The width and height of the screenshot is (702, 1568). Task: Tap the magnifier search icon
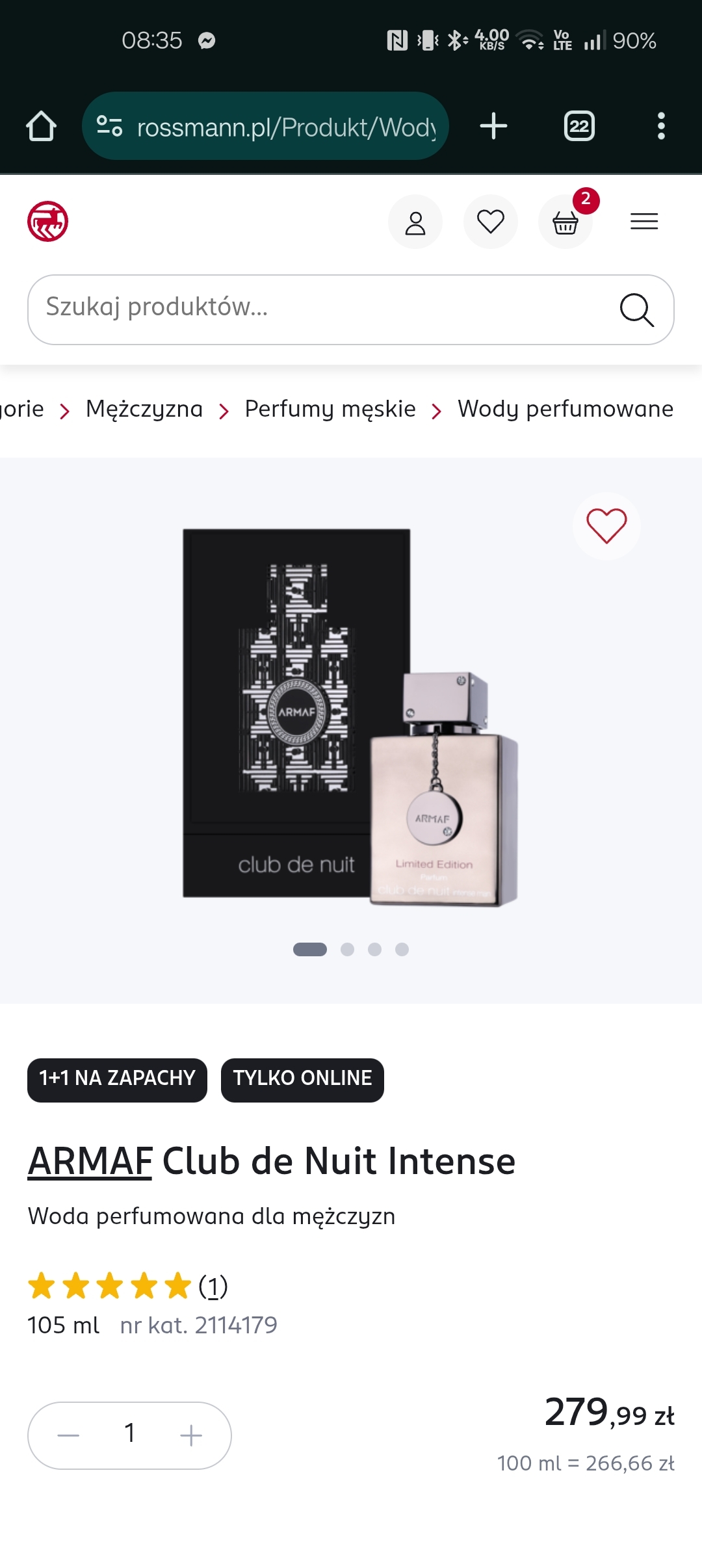(x=636, y=309)
